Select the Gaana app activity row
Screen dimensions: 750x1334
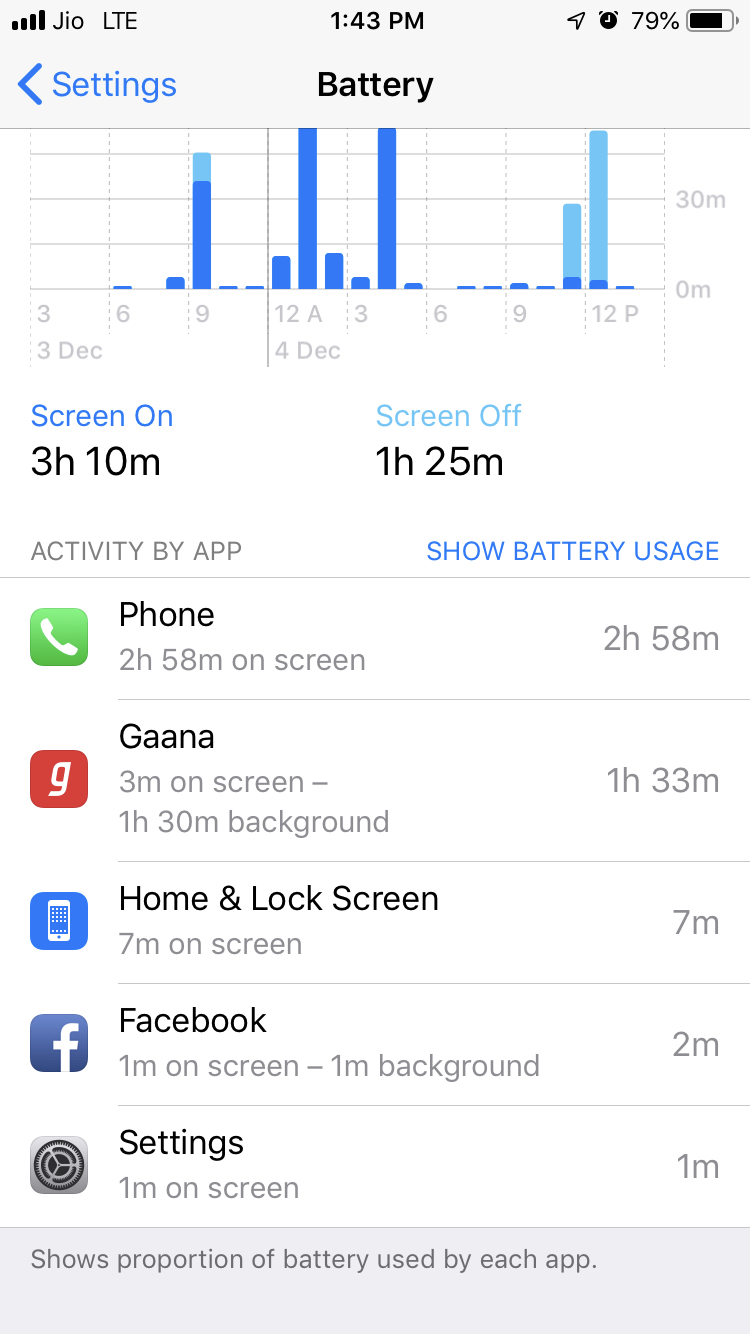(375, 780)
